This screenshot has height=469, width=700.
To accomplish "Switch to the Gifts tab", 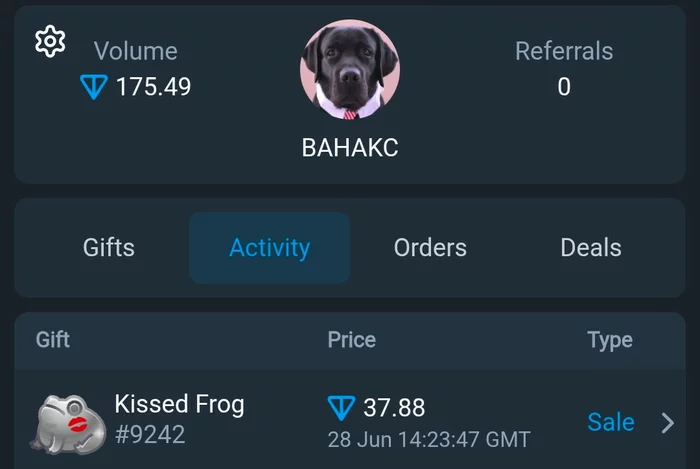I will pos(109,248).
